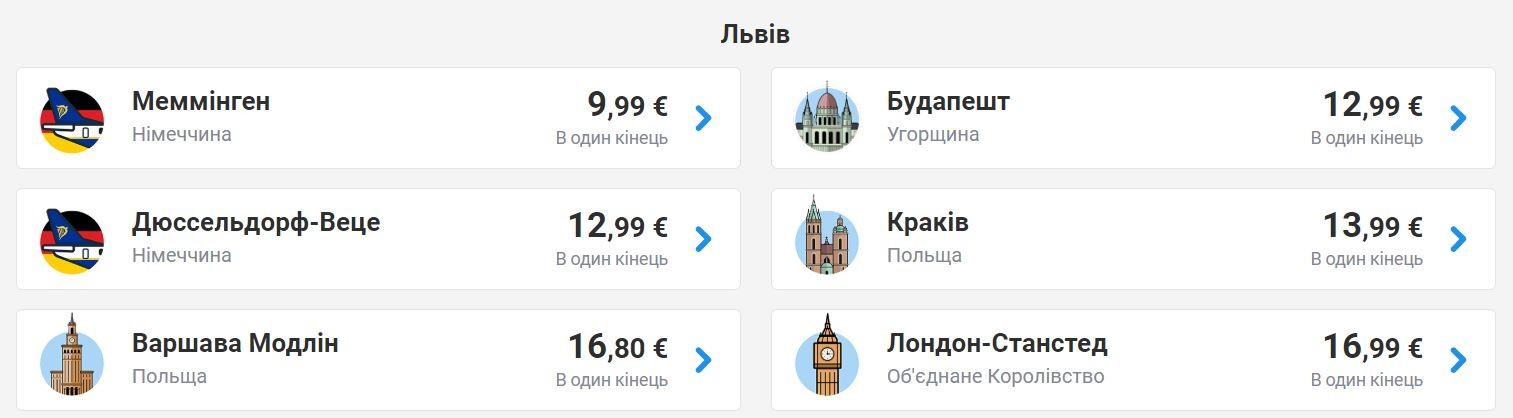View the Варшава Модлін flight deal
The height and width of the screenshot is (418, 1513).
point(378,360)
